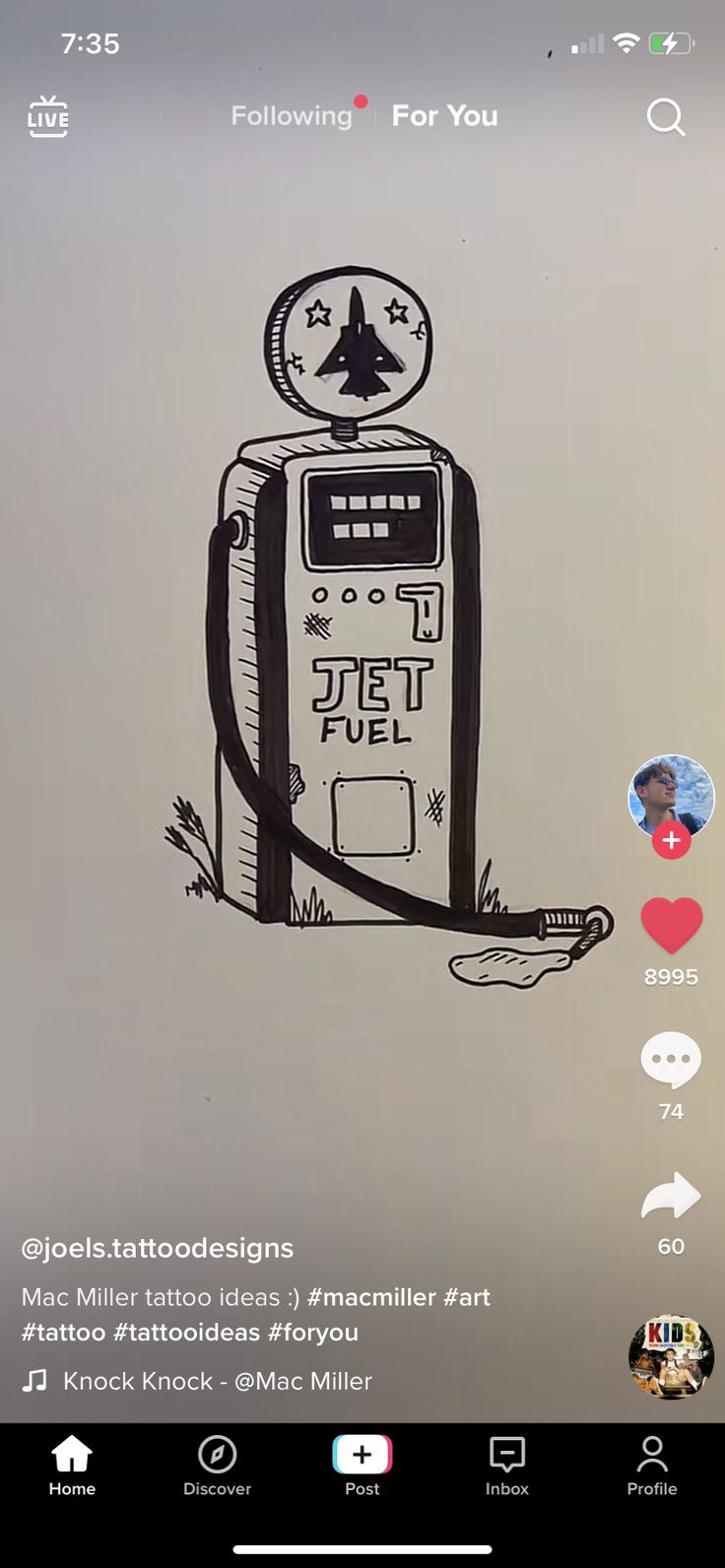Open the creator's profile picture
Viewport: 725px width, 1568px height.
(x=671, y=796)
